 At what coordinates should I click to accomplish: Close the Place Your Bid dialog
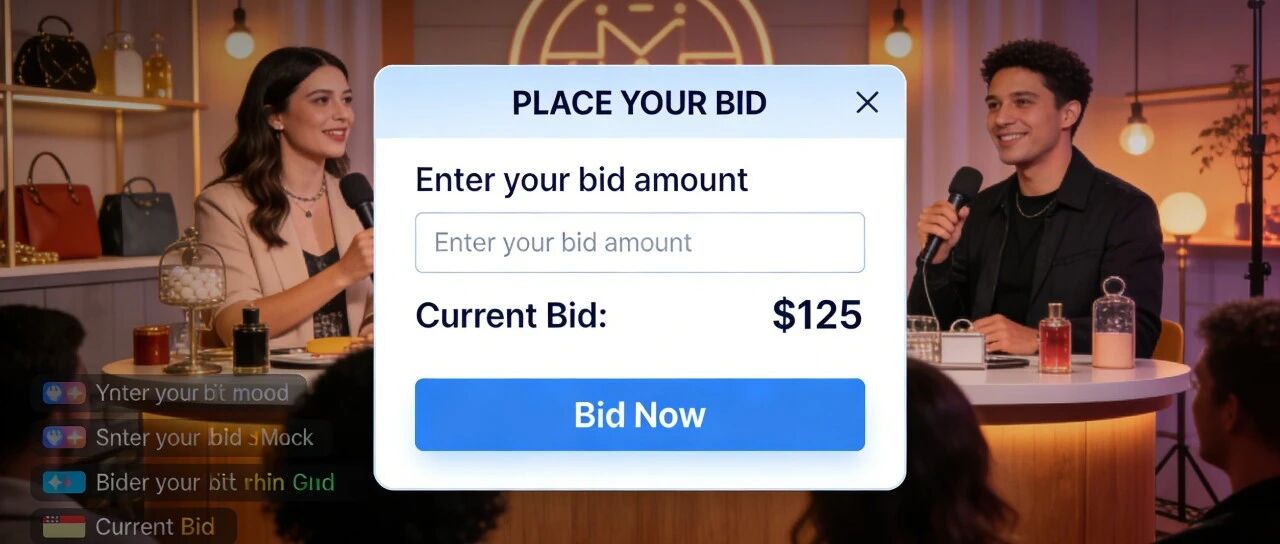click(867, 102)
